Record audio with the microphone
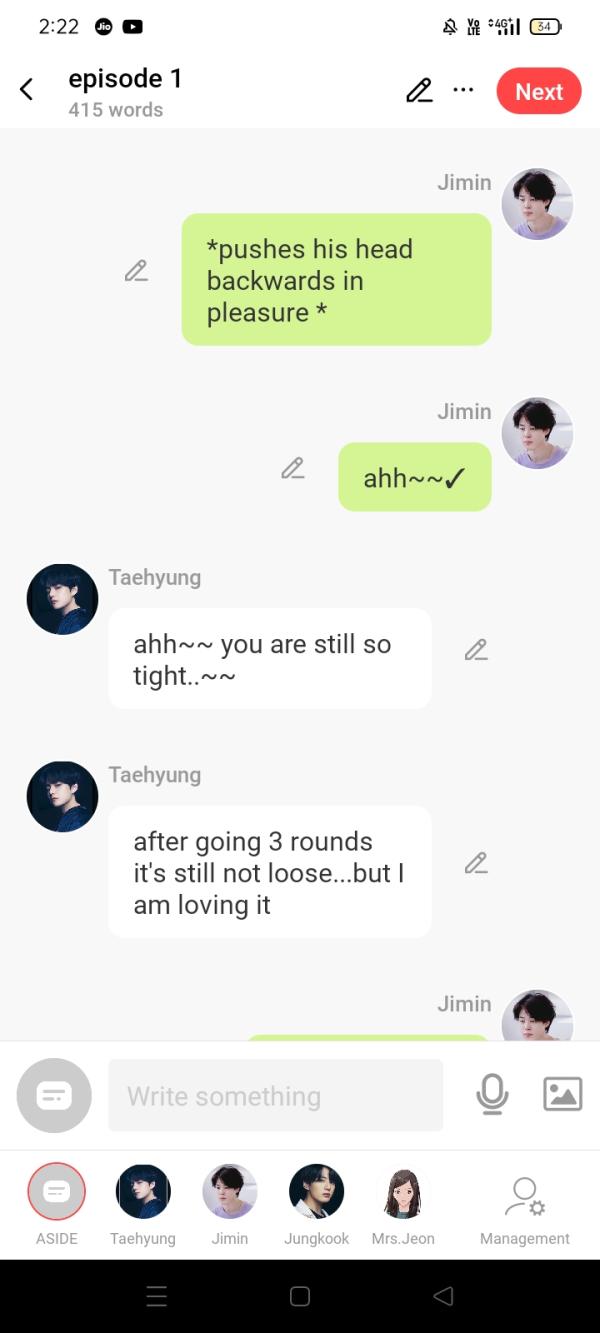This screenshot has height=1333, width=600. click(x=492, y=1095)
